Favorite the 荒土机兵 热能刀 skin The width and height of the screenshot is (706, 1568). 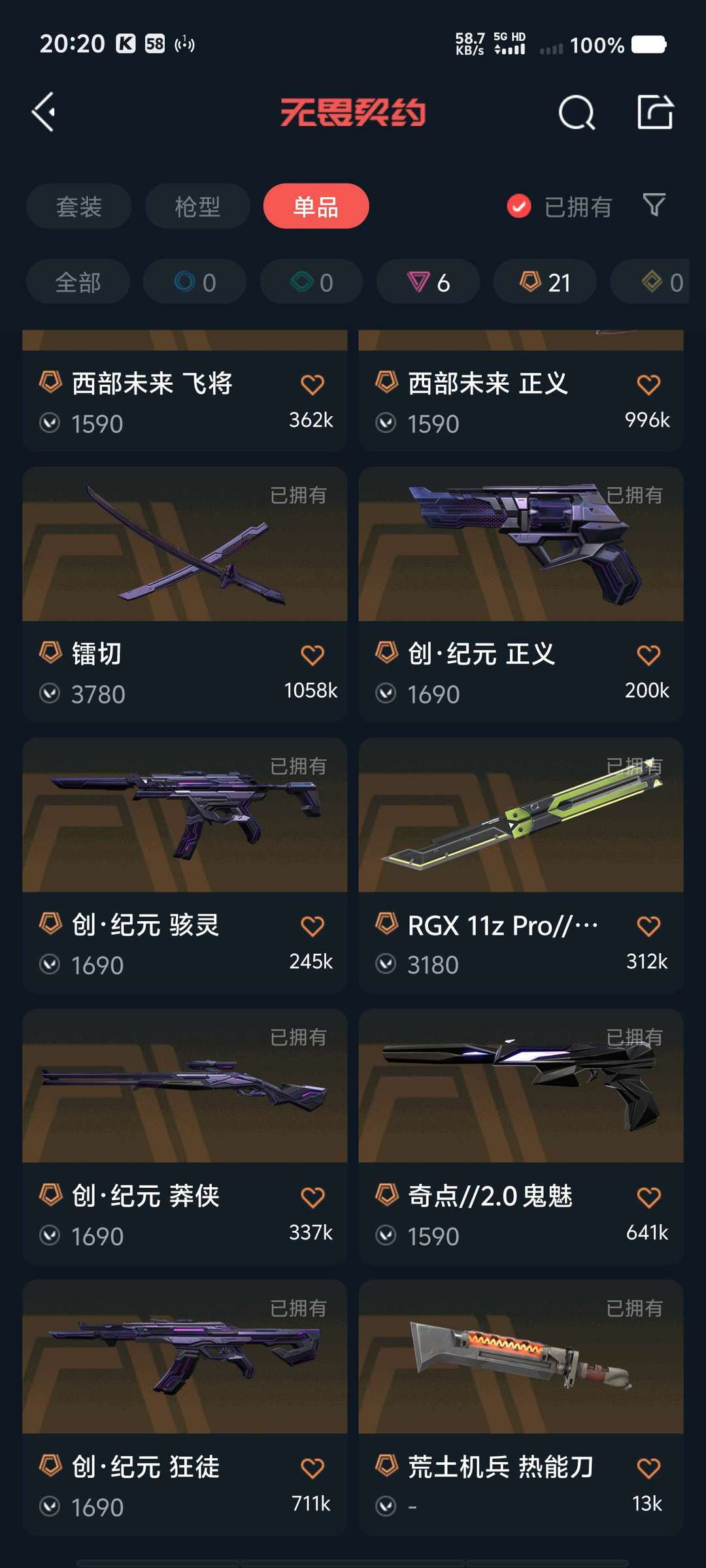pyautogui.click(x=648, y=1468)
